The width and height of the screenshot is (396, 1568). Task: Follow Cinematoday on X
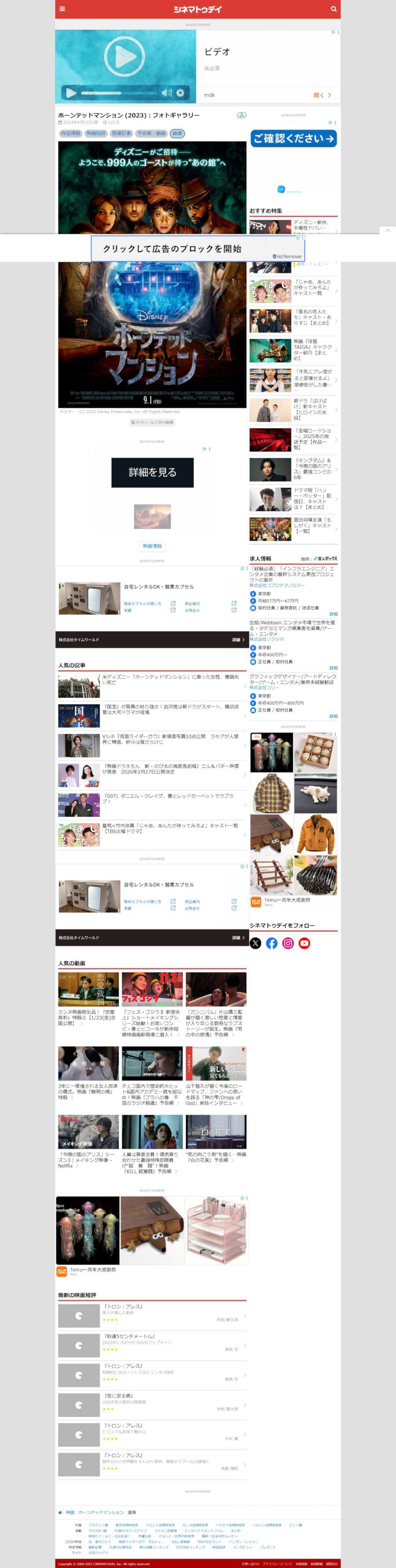click(x=256, y=943)
